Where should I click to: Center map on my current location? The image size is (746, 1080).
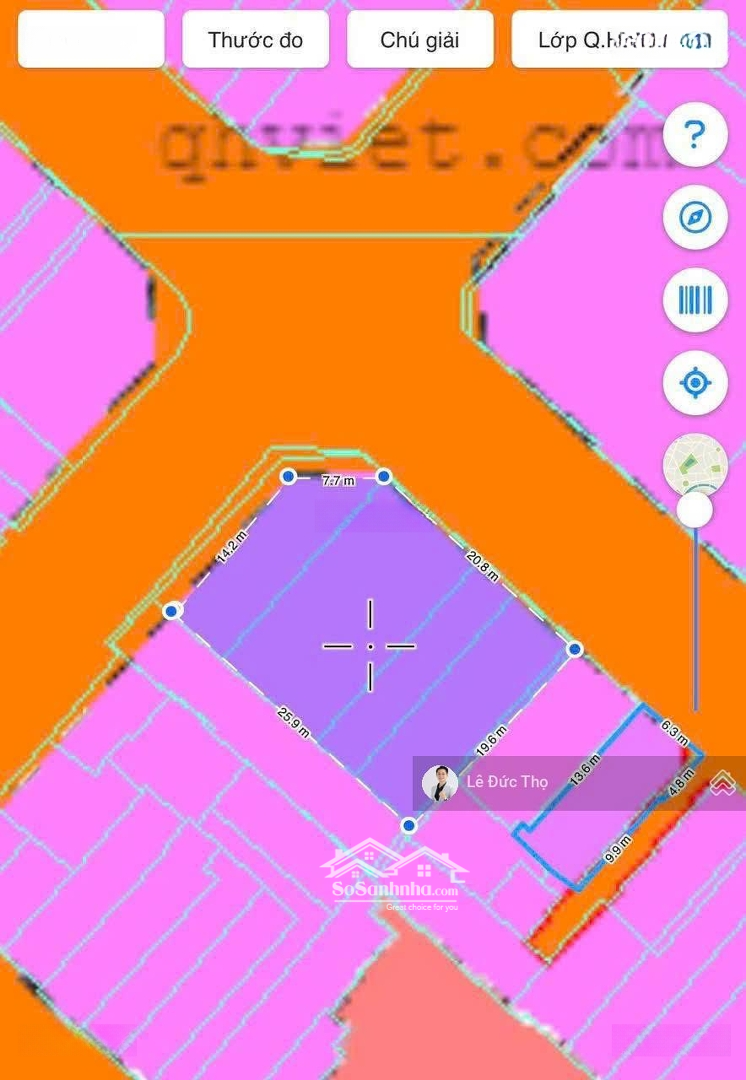(x=695, y=383)
